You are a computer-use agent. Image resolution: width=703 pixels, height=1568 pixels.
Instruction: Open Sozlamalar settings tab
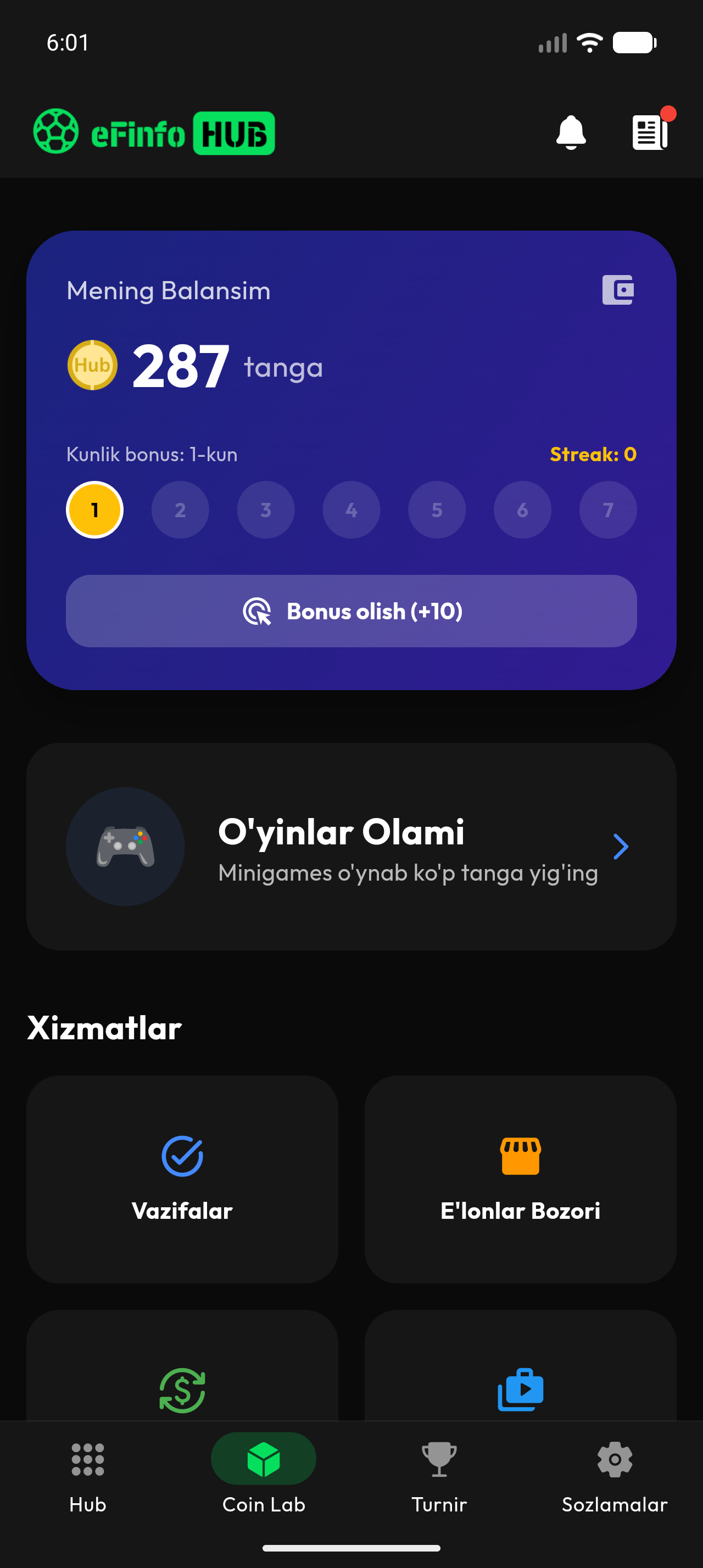(x=614, y=1475)
